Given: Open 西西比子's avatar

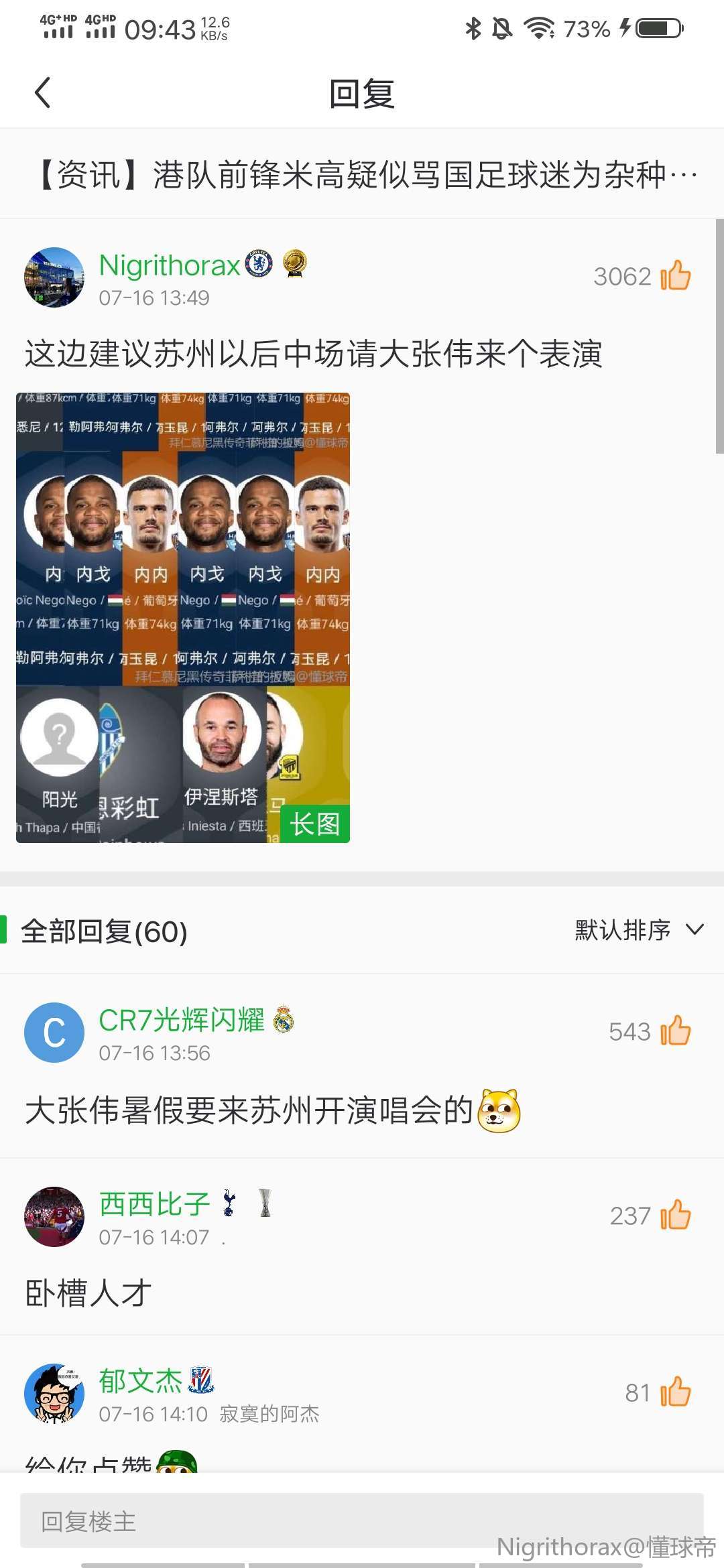Looking at the screenshot, I should tap(54, 1216).
